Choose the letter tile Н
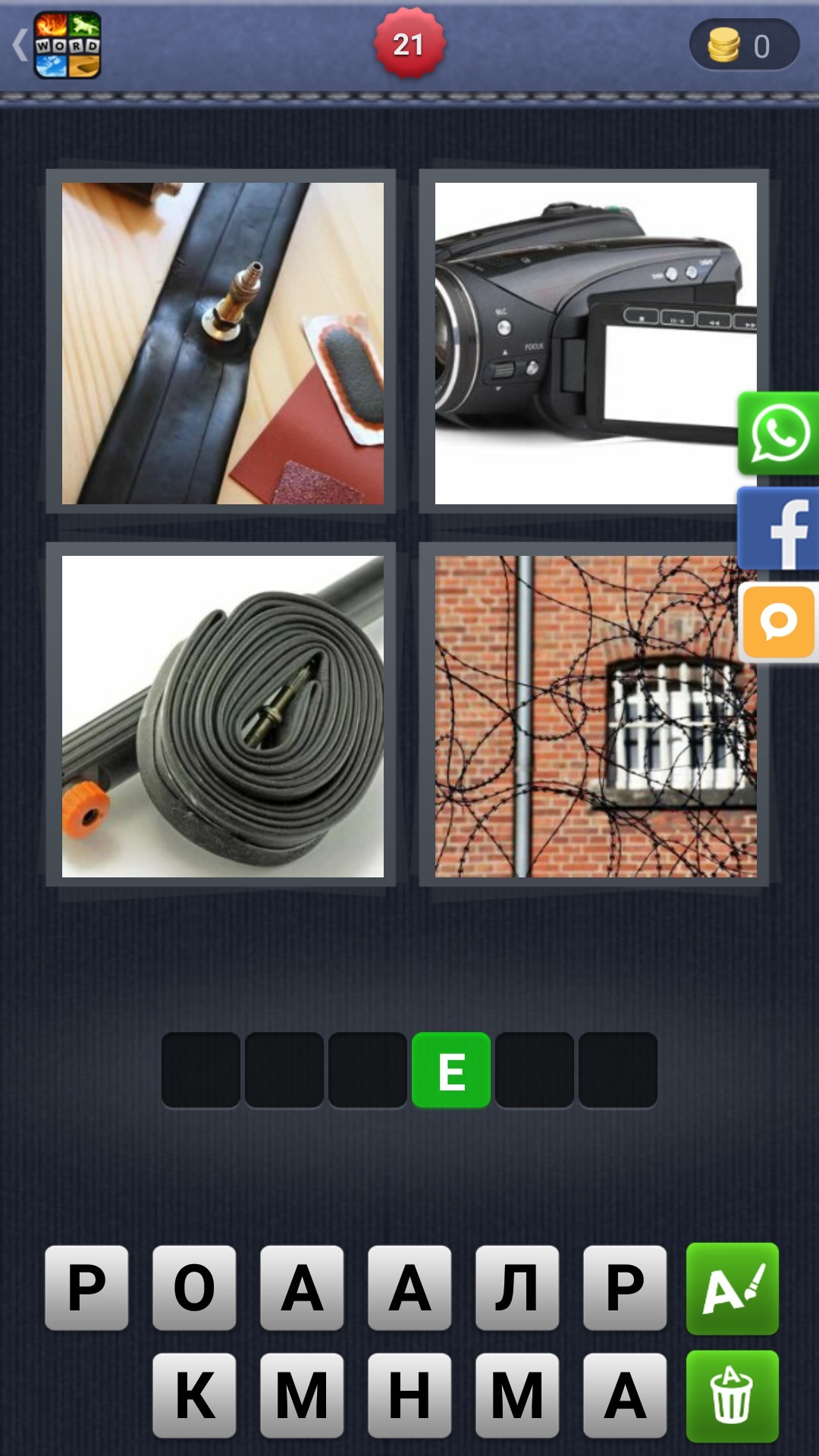Viewport: 819px width, 1456px height. click(x=409, y=1395)
